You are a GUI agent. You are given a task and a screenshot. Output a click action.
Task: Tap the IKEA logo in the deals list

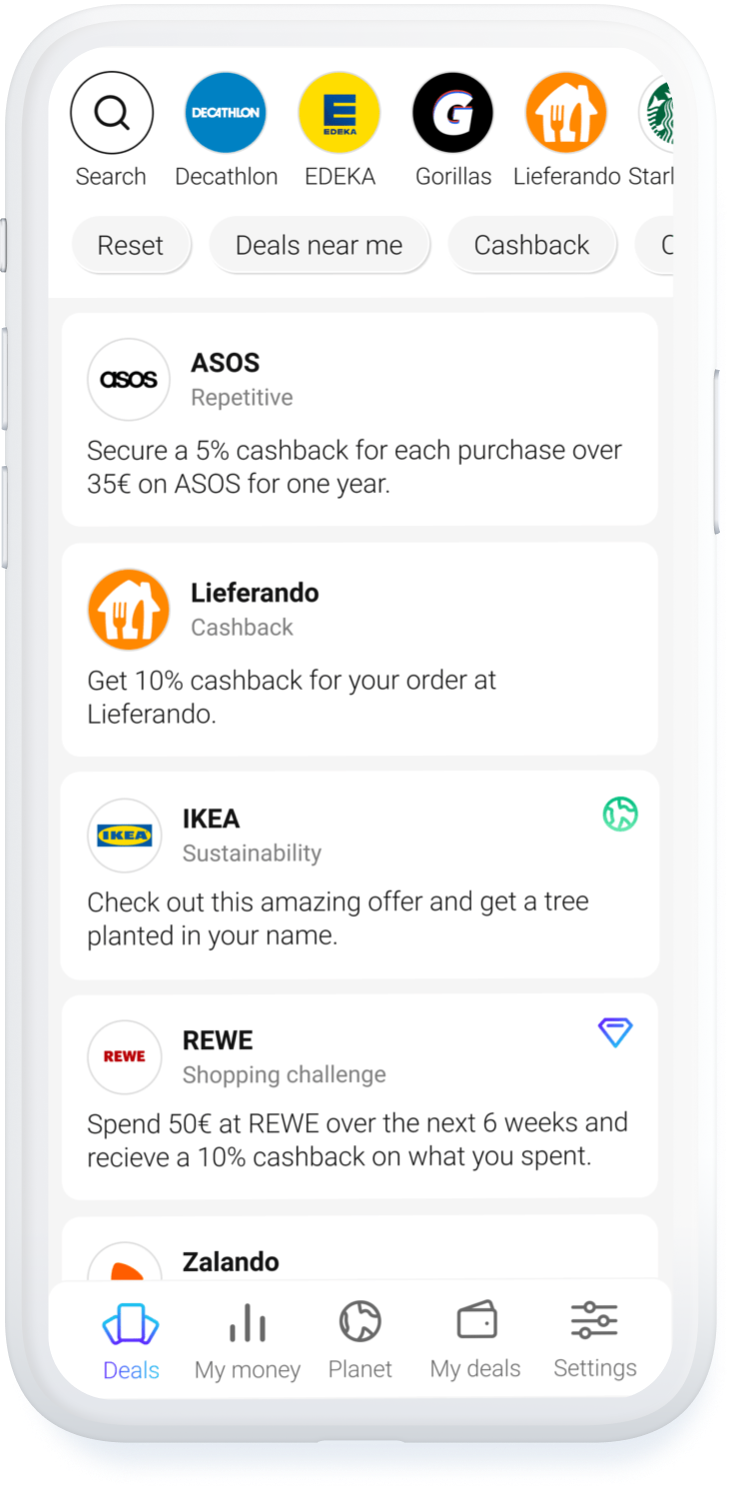[125, 836]
